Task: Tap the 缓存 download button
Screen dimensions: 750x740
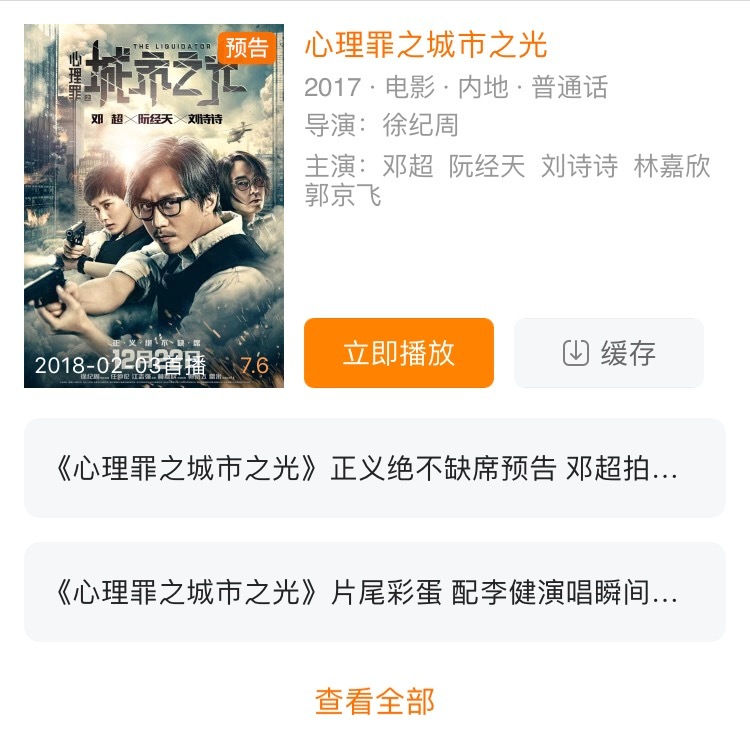Action: tap(608, 353)
